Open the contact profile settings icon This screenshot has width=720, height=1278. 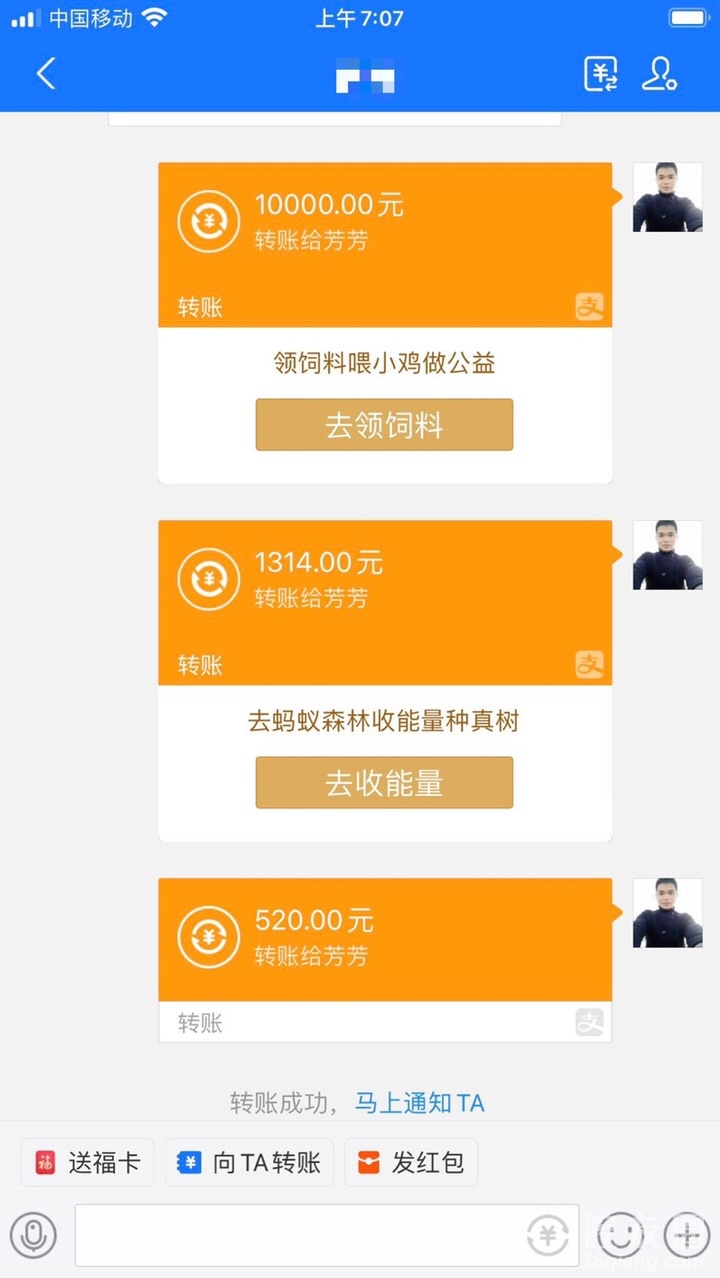(x=659, y=75)
